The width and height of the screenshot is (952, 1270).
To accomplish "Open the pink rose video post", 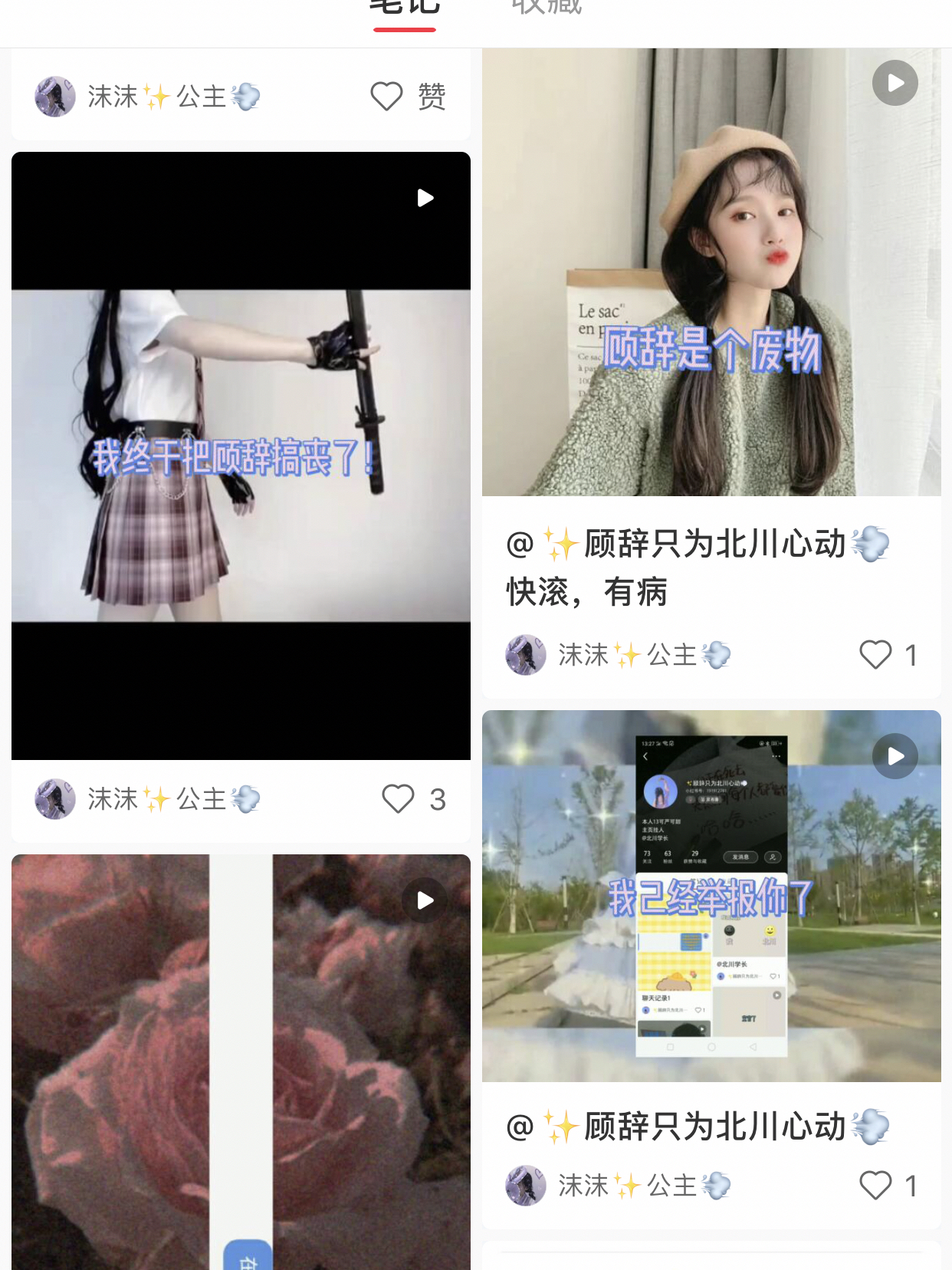I will coord(241,1061).
